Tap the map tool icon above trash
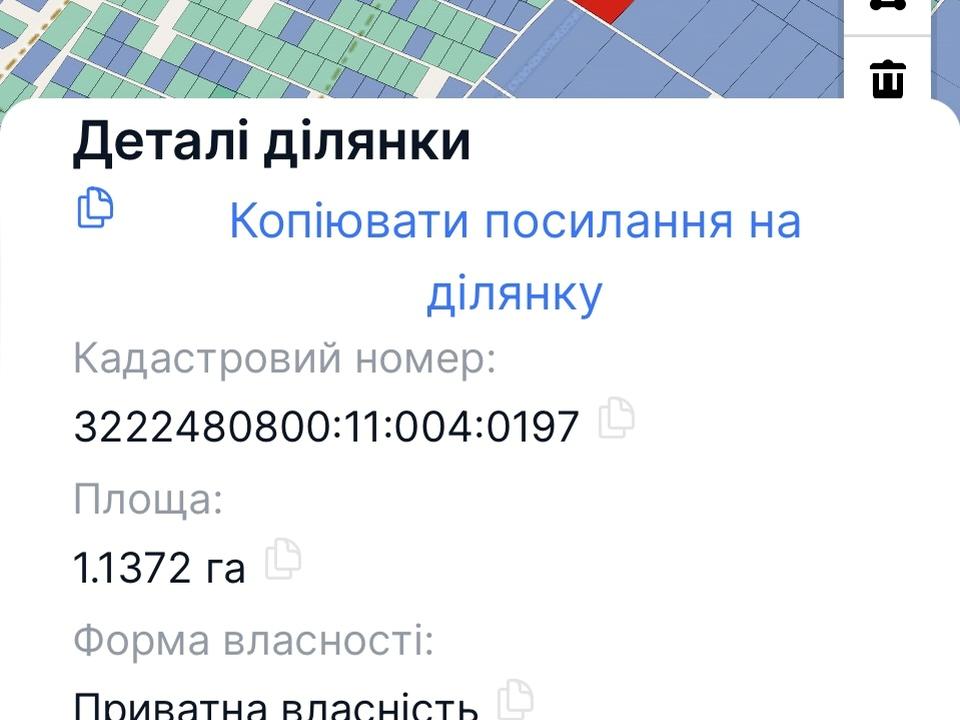 point(888,8)
